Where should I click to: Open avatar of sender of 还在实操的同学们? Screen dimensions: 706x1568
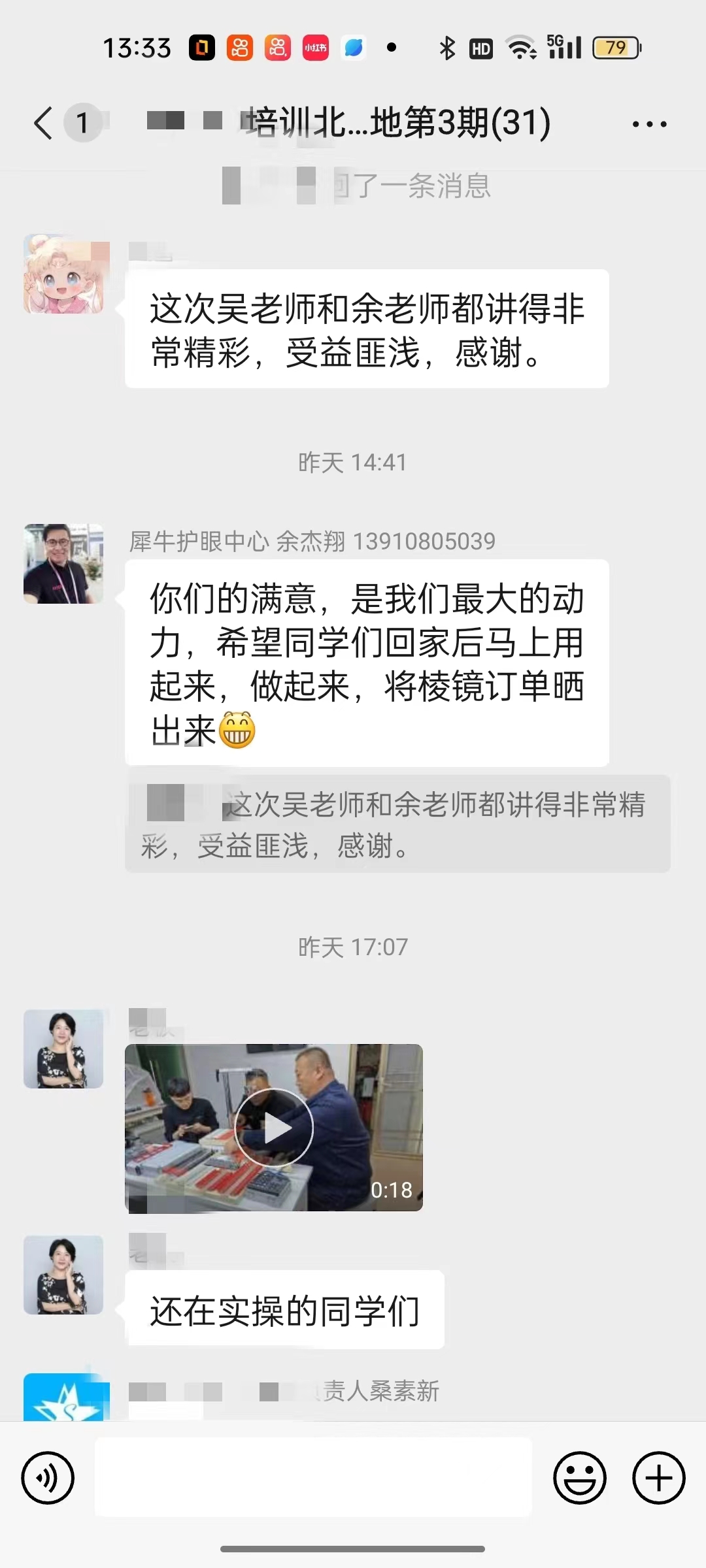click(x=63, y=1275)
